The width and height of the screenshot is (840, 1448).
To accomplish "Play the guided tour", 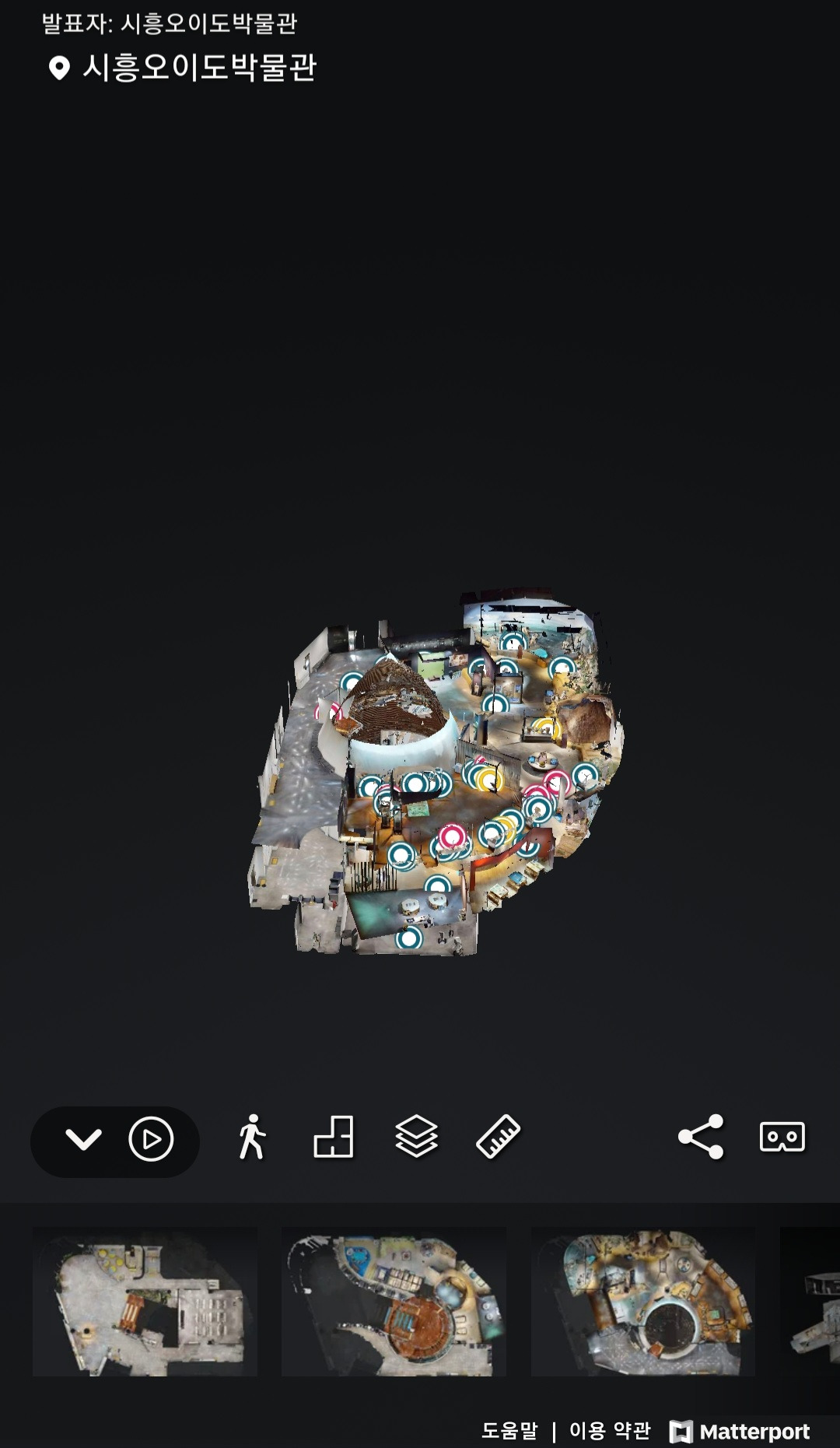I will [151, 1139].
